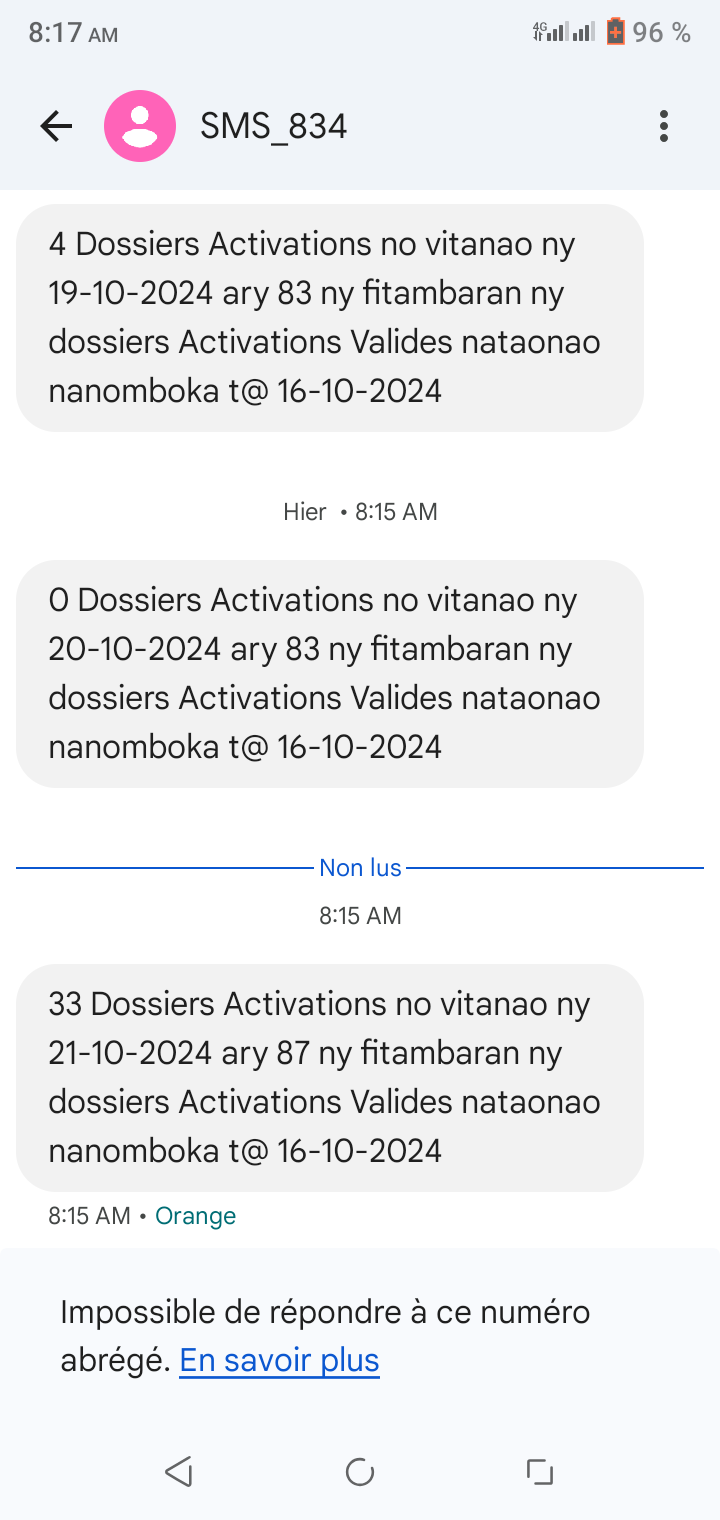Tap the system back triangle
Viewport: 720px width, 1520px height.
179,1471
